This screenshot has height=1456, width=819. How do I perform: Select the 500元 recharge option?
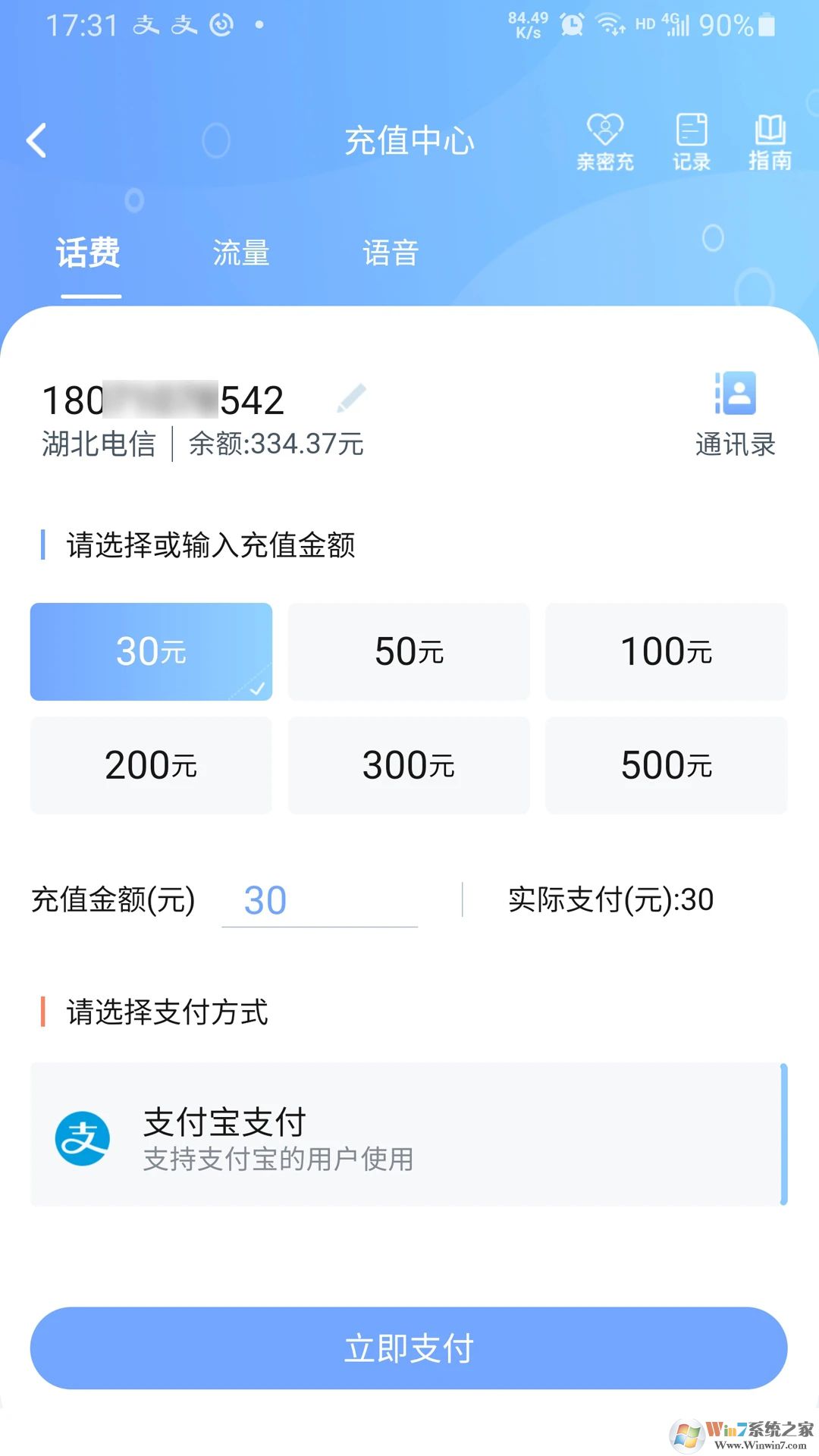tap(666, 764)
